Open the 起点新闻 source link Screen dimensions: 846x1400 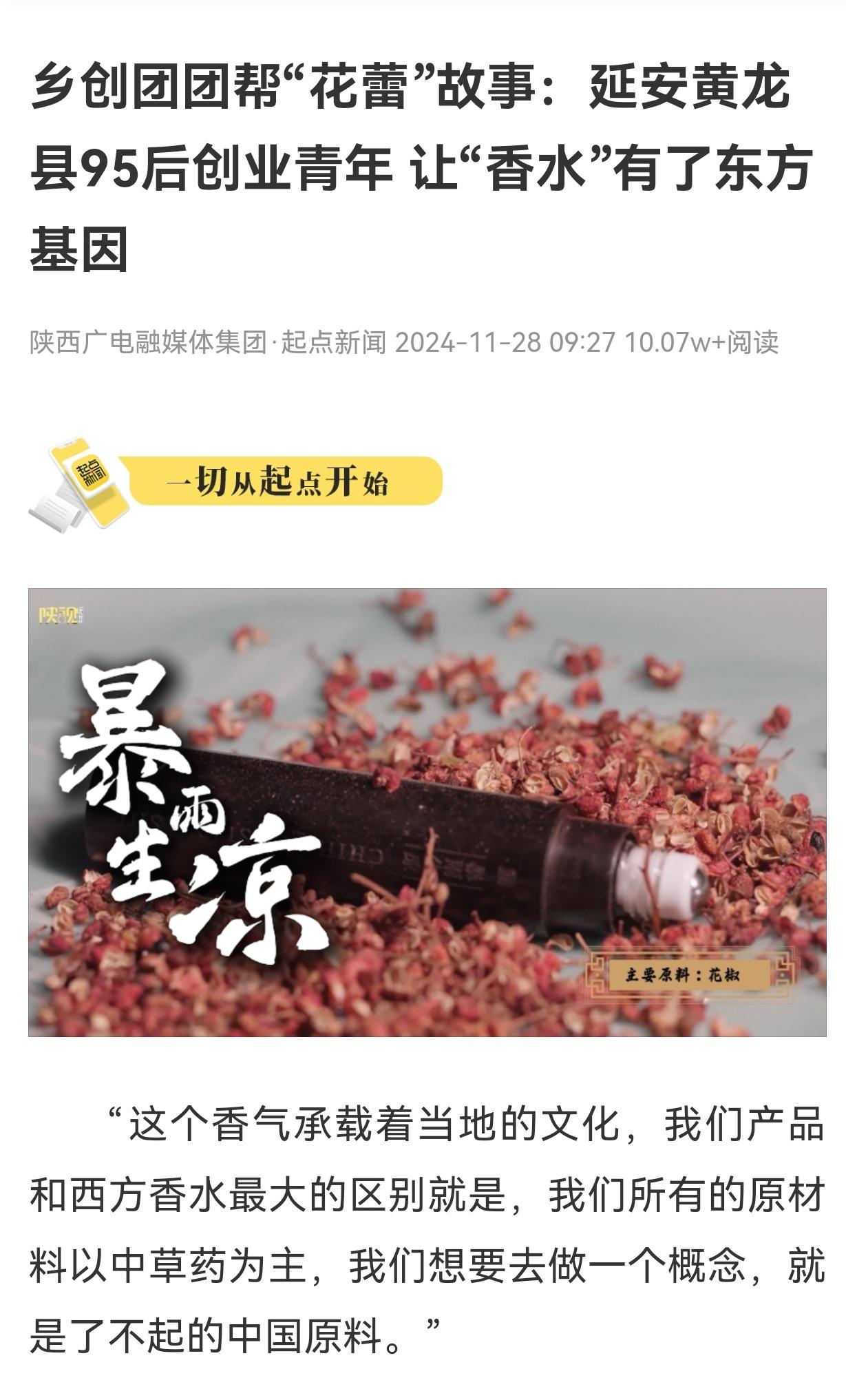point(333,342)
